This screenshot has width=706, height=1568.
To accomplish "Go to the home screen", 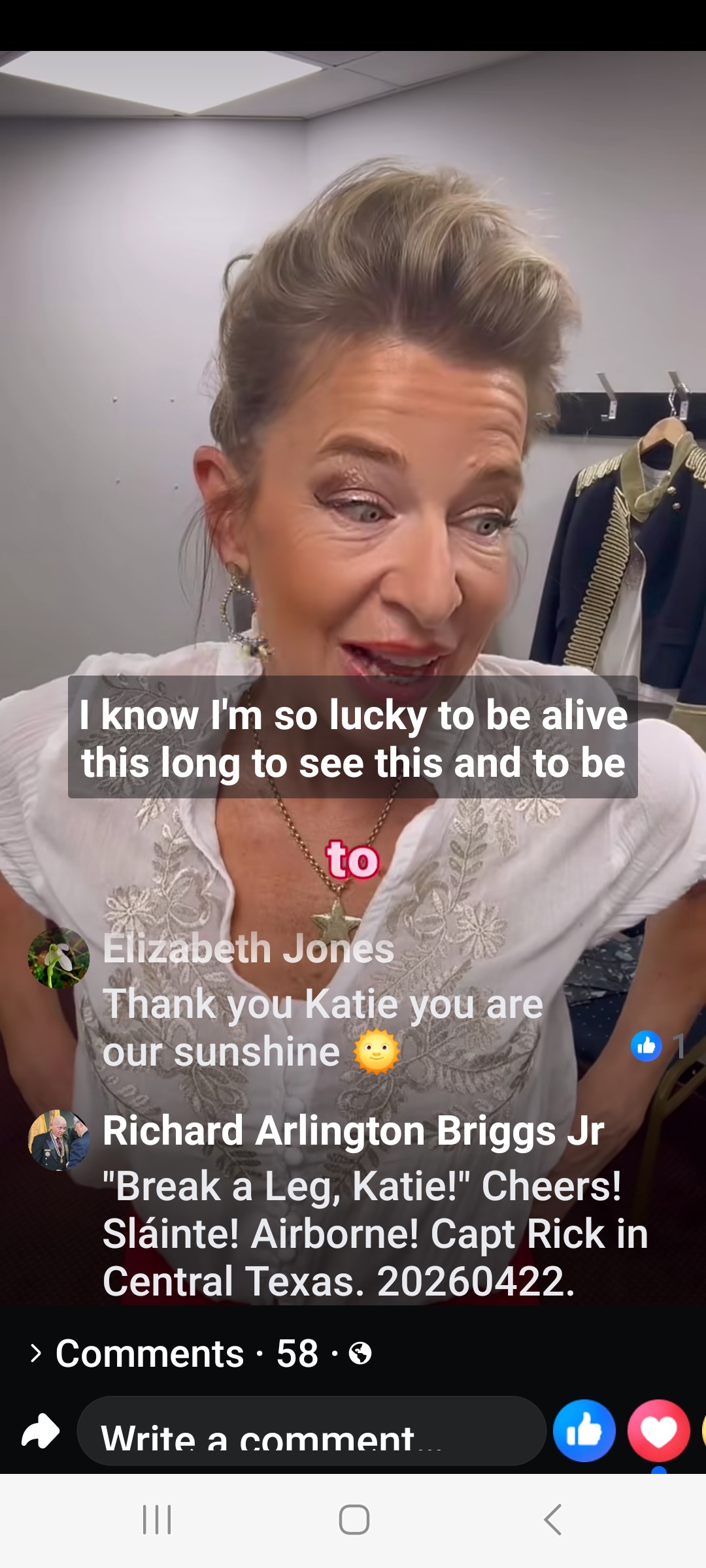I will pos(354,1519).
